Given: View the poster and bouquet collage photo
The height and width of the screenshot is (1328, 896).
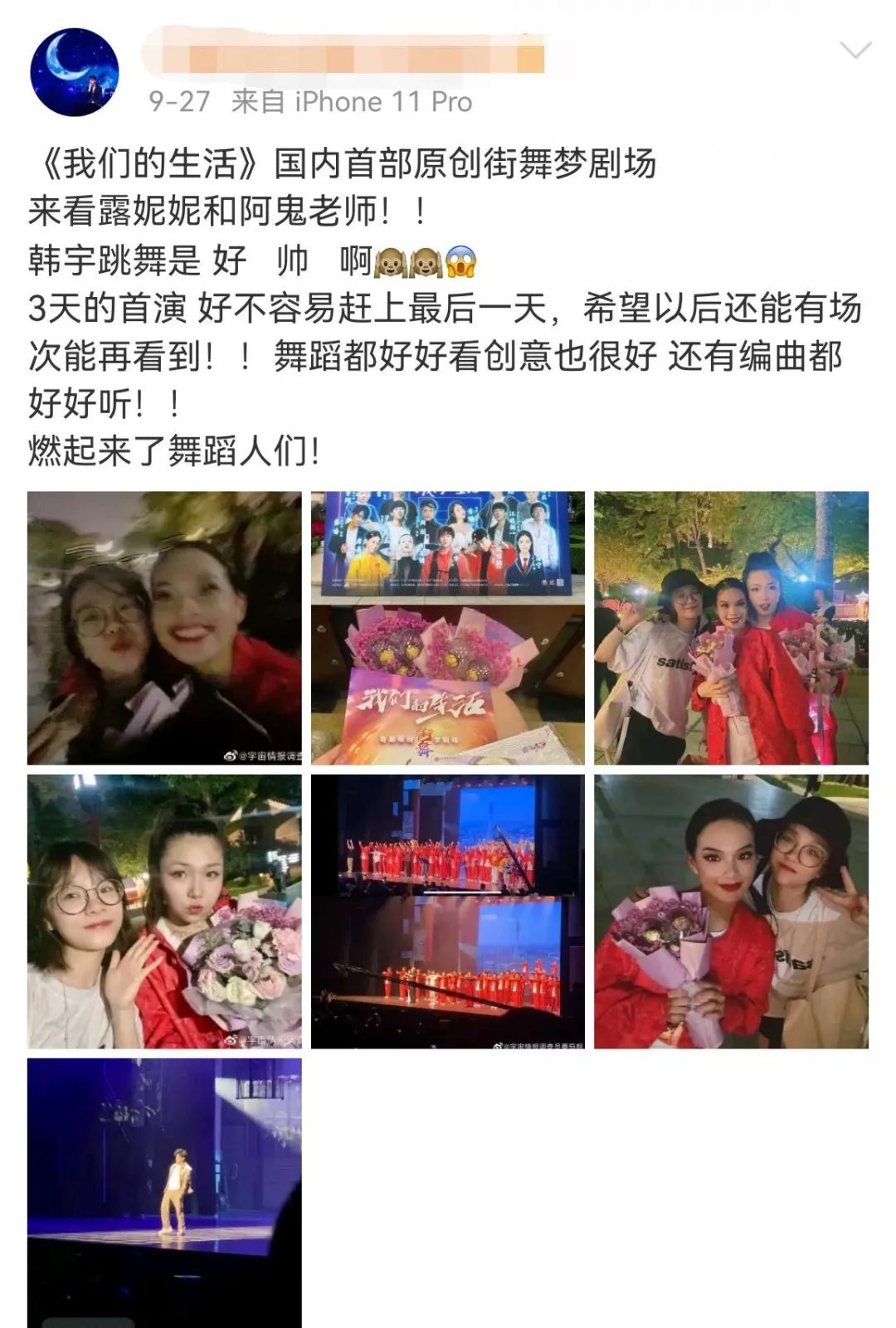Looking at the screenshot, I should pos(448,628).
